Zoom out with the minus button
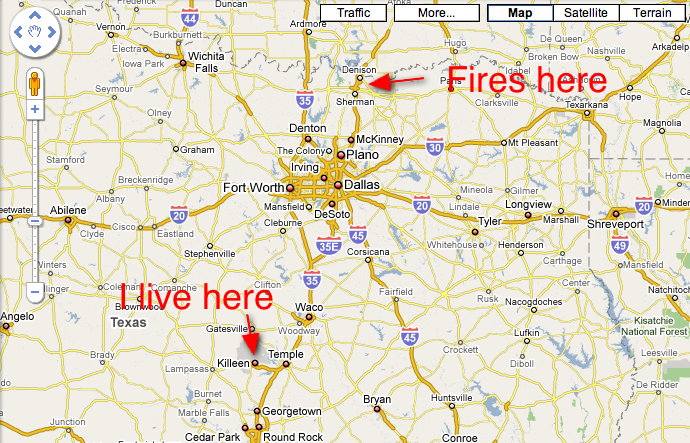Image resolution: width=690 pixels, height=443 pixels. 35,292
